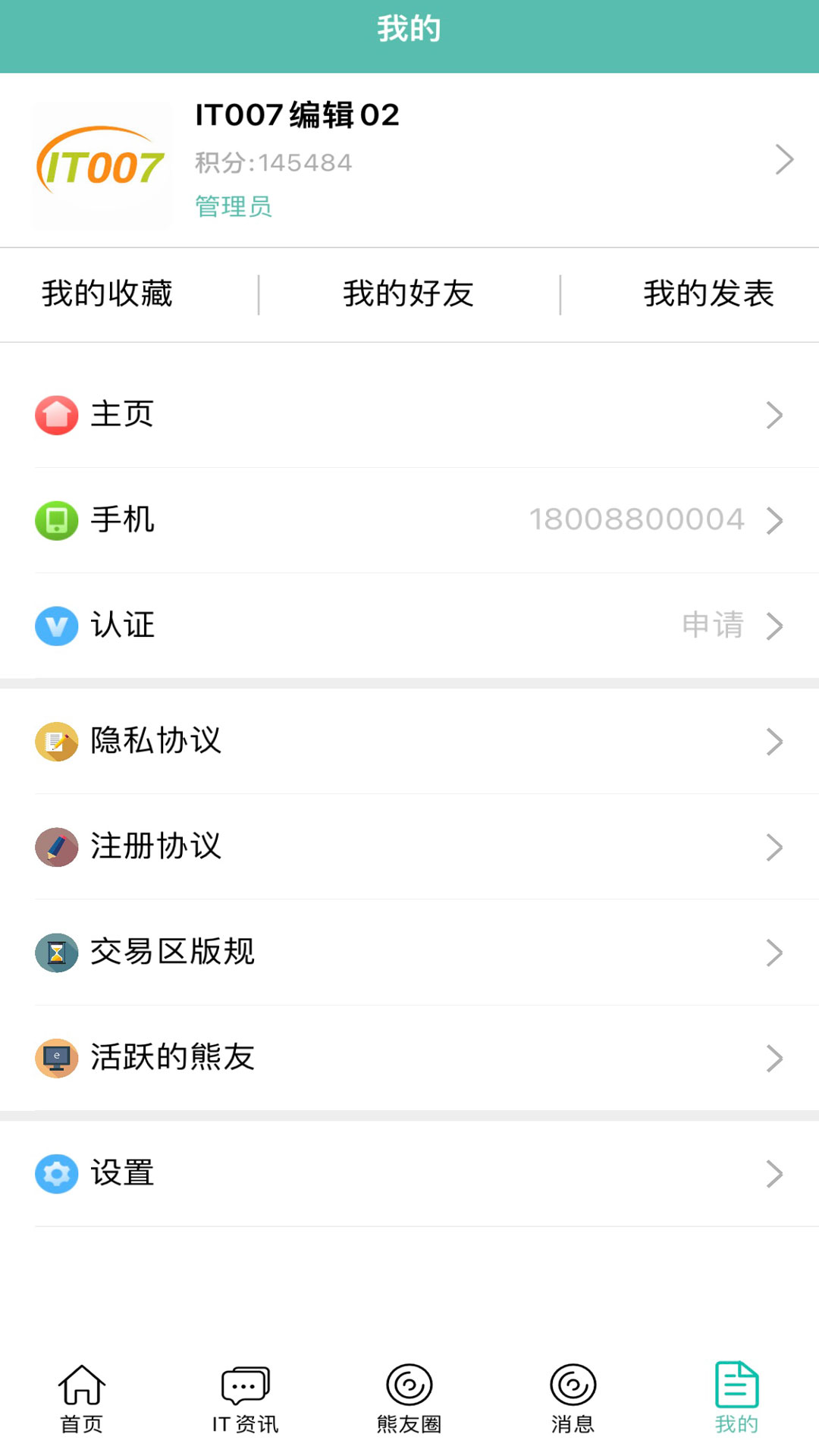Expand the profile details chevron next to IT007 编辑 02

(785, 160)
